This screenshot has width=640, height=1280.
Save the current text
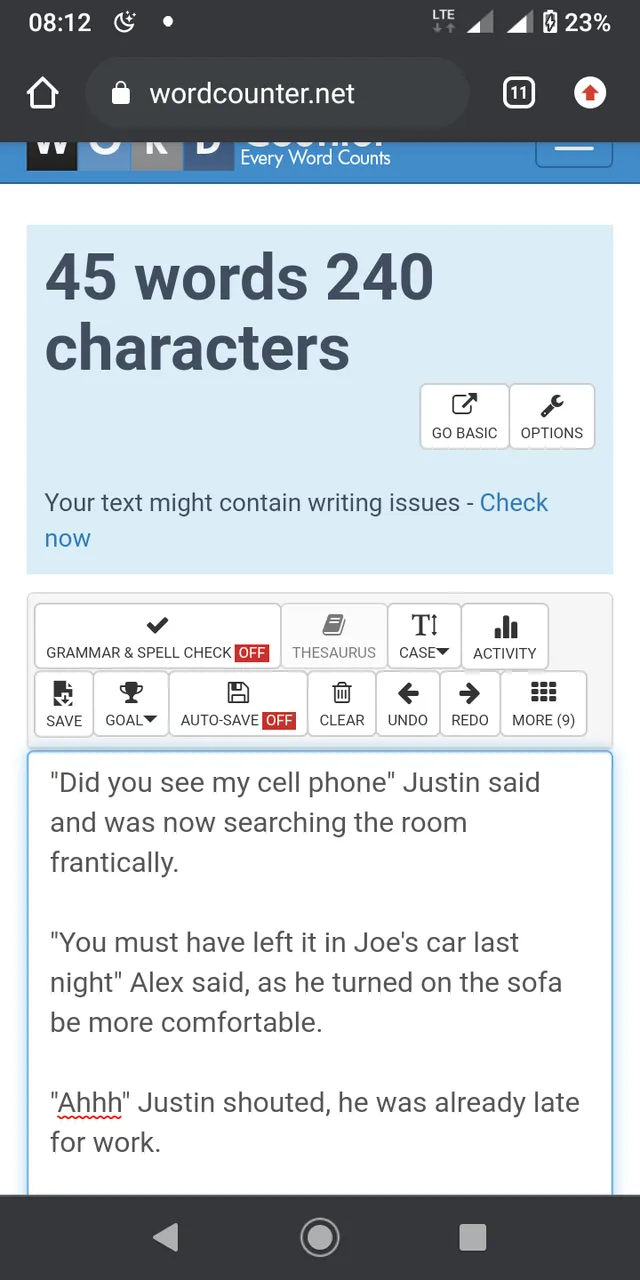coord(64,704)
